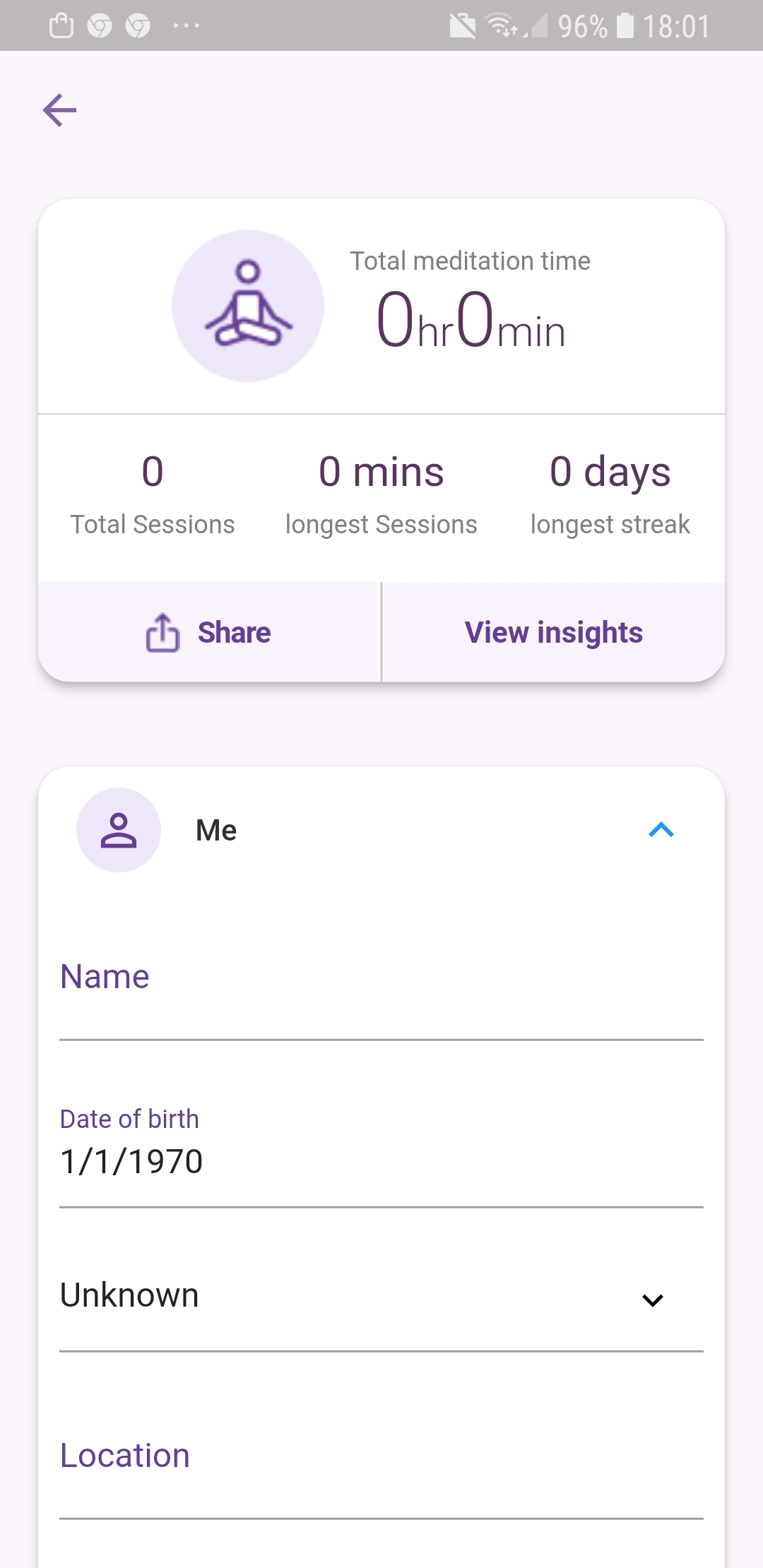Image resolution: width=763 pixels, height=1568 pixels.
Task: Share meditation stats
Action: point(209,632)
